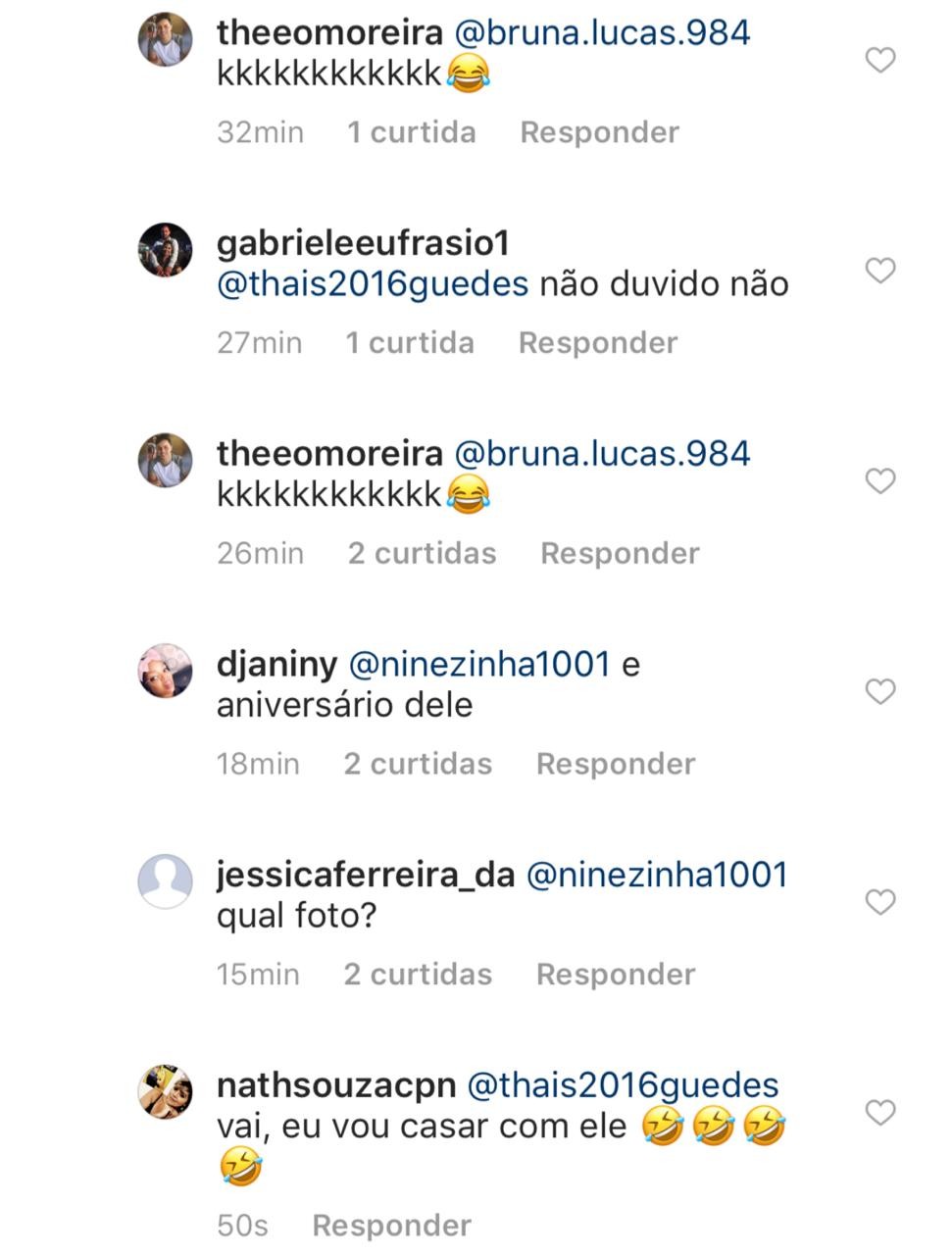Image resolution: width=952 pixels, height=1255 pixels.
Task: Reply to gabrieleeufrasio1's comment
Action: (598, 342)
